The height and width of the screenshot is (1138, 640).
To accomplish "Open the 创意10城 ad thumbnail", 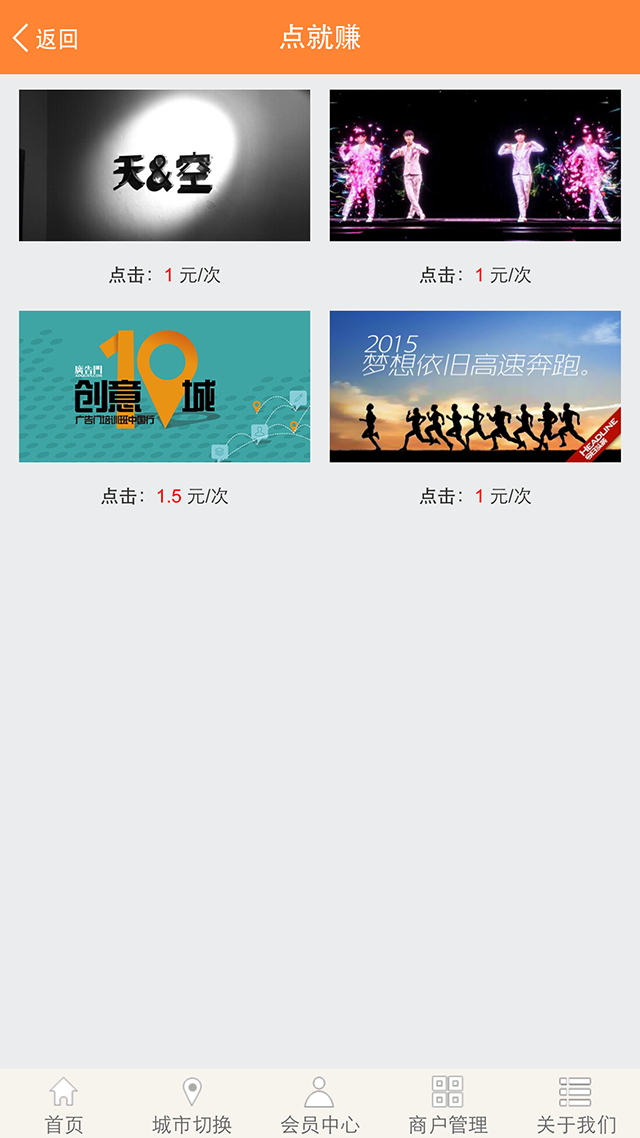I will click(164, 386).
